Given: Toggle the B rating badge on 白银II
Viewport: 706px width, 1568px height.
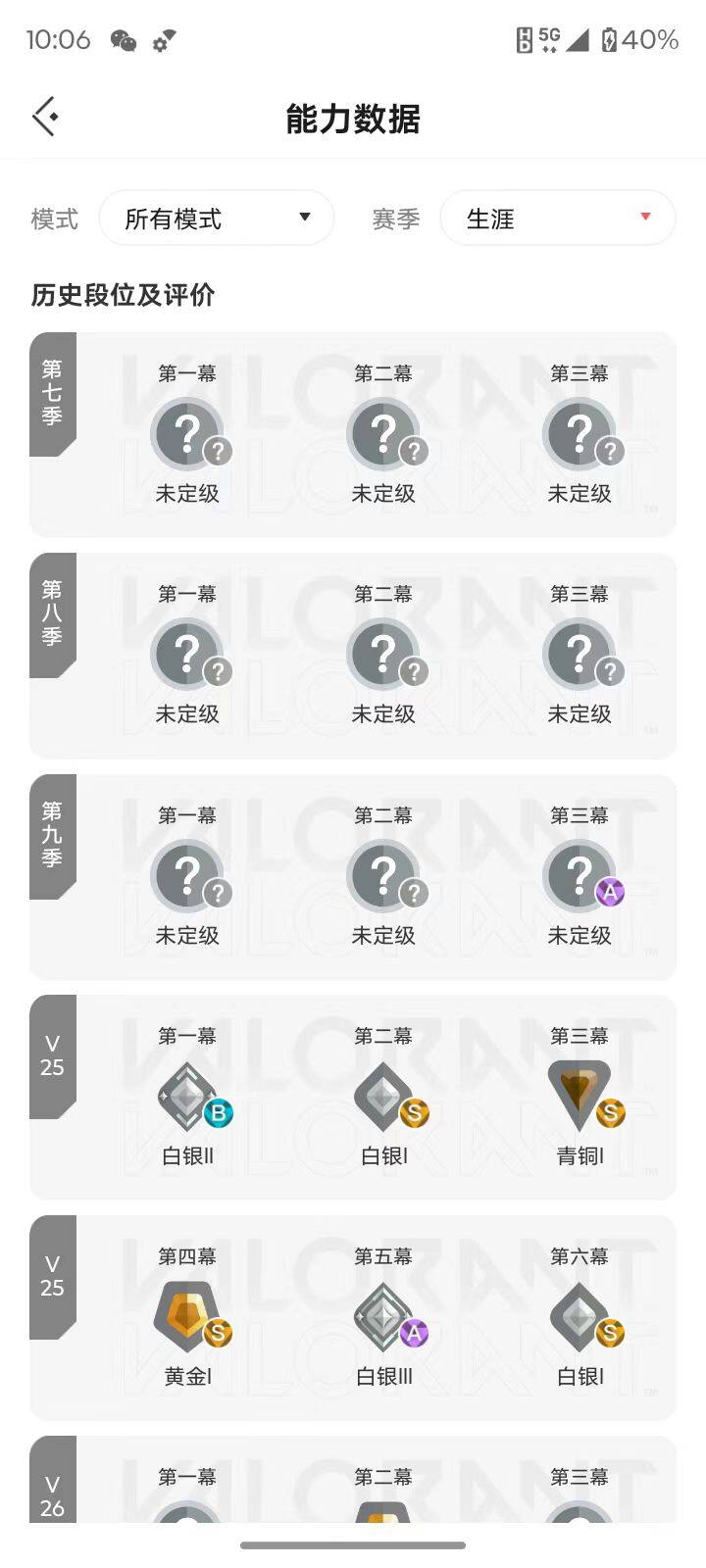Looking at the screenshot, I should (218, 1113).
